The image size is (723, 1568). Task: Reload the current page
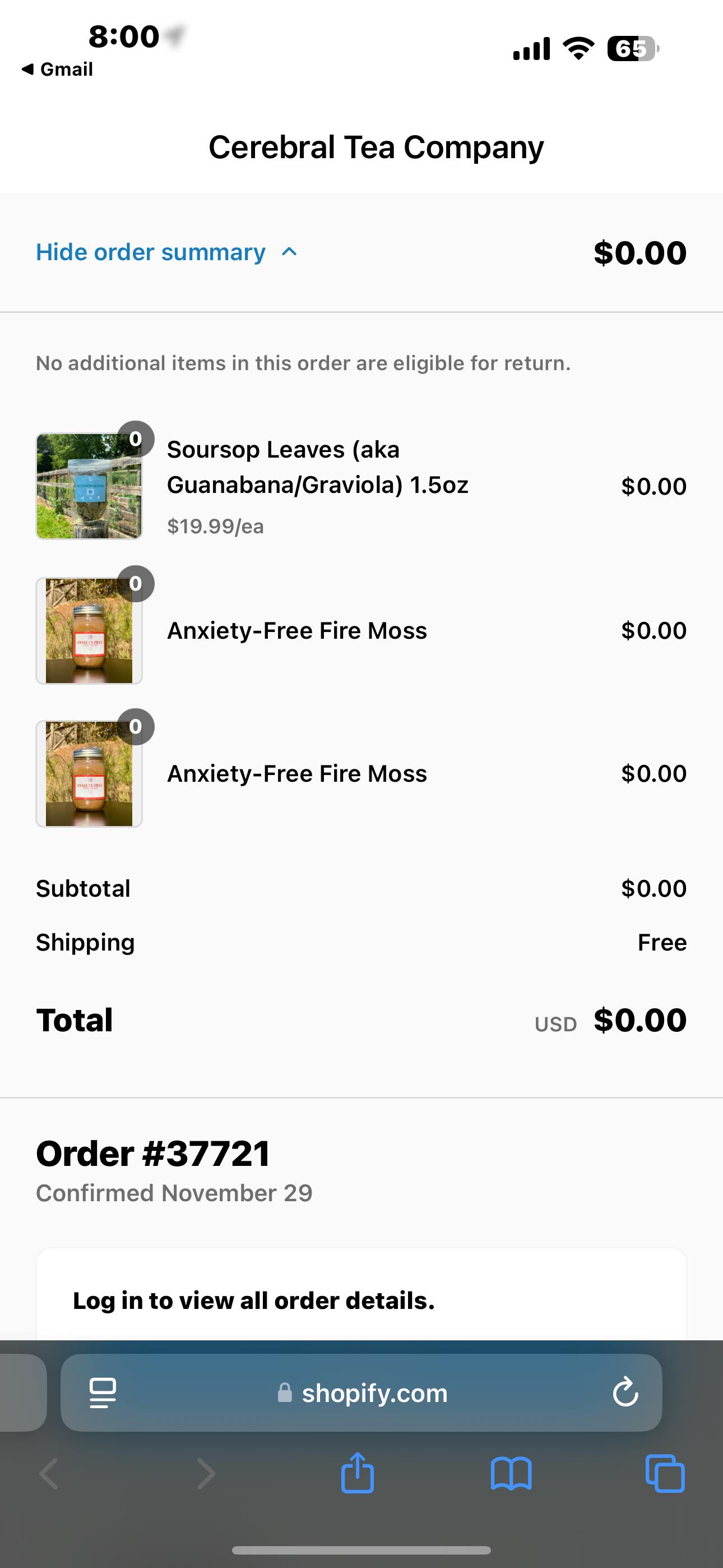pos(625,1392)
